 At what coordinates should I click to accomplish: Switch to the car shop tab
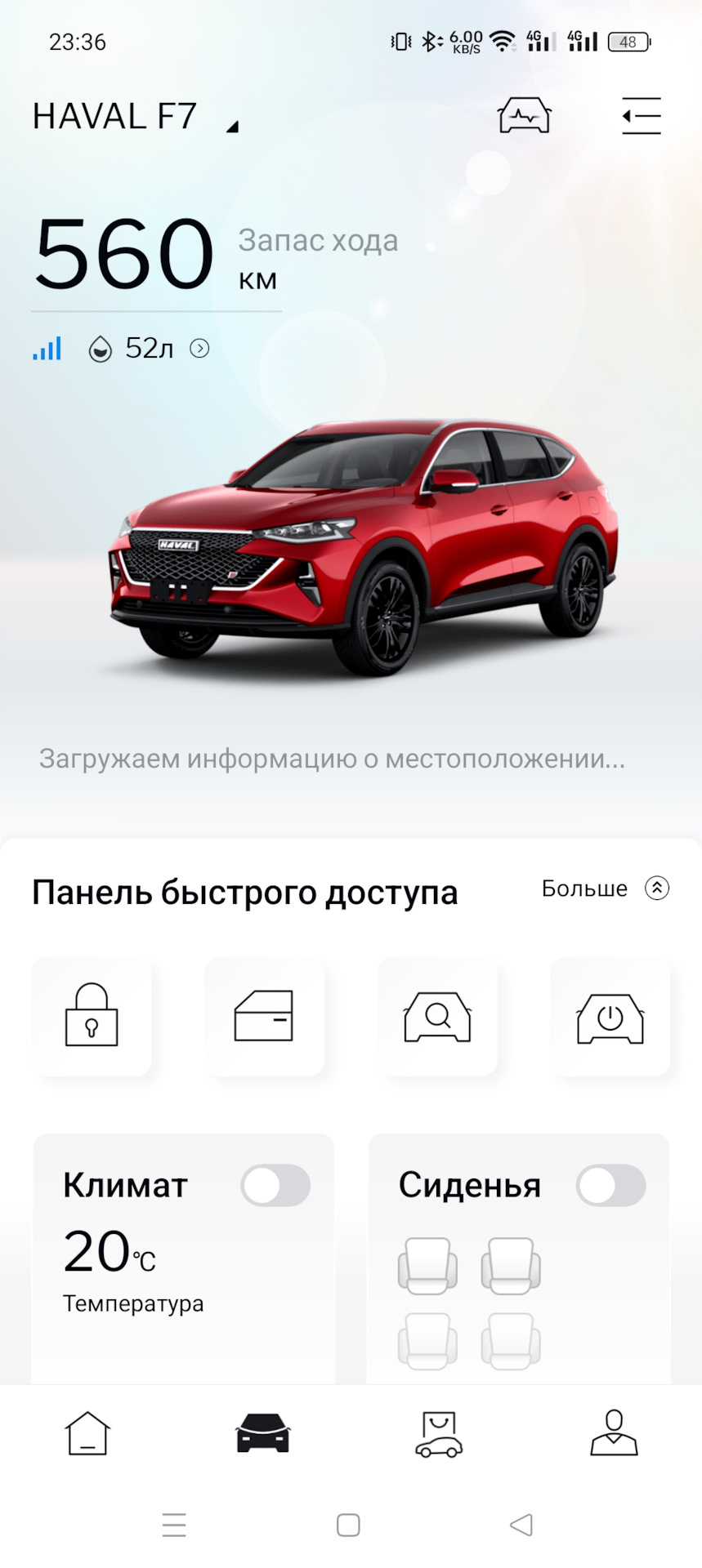click(439, 1434)
